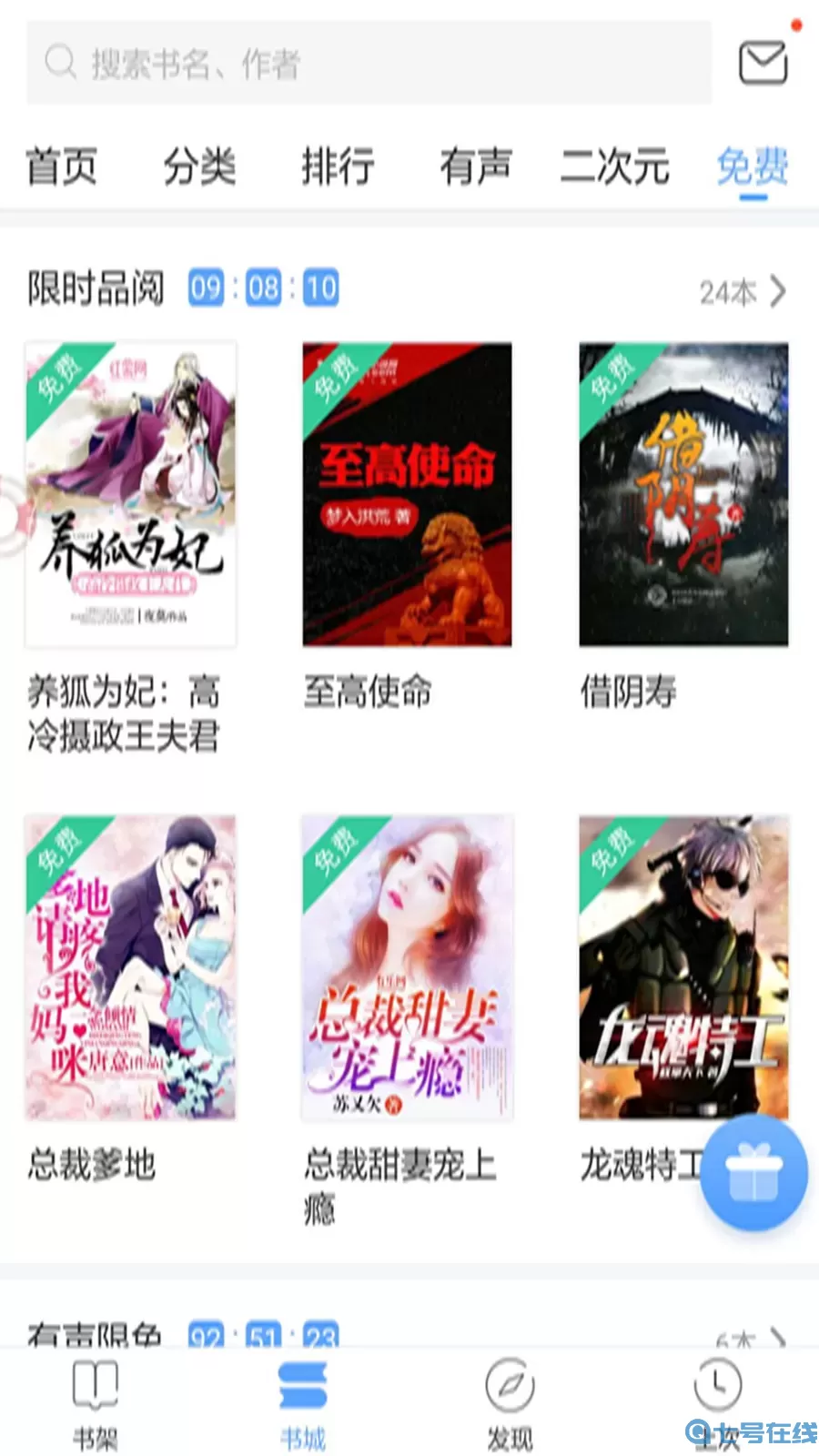This screenshot has width=819, height=1456.
Task: Select the 书城 bottom tab
Action: click(302, 1402)
